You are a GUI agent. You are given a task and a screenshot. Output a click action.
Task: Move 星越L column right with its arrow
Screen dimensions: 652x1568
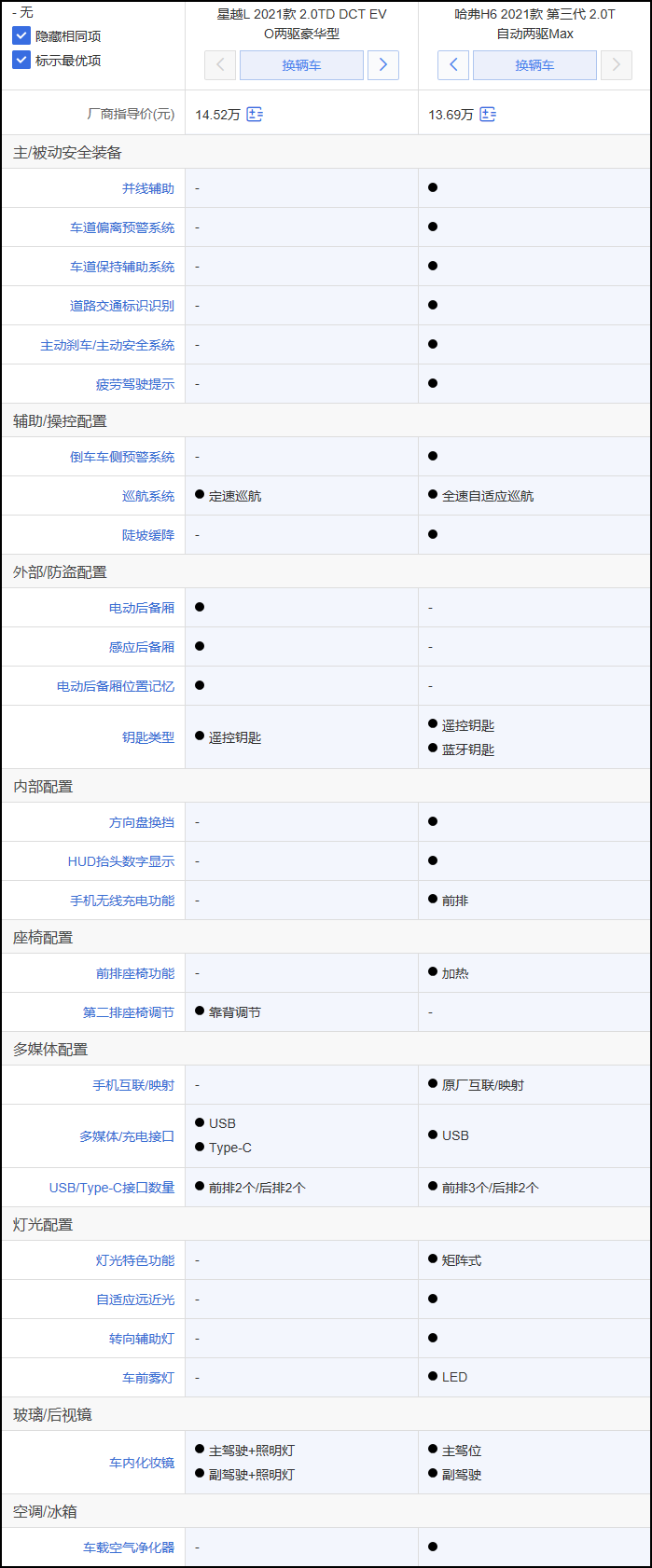tap(382, 65)
